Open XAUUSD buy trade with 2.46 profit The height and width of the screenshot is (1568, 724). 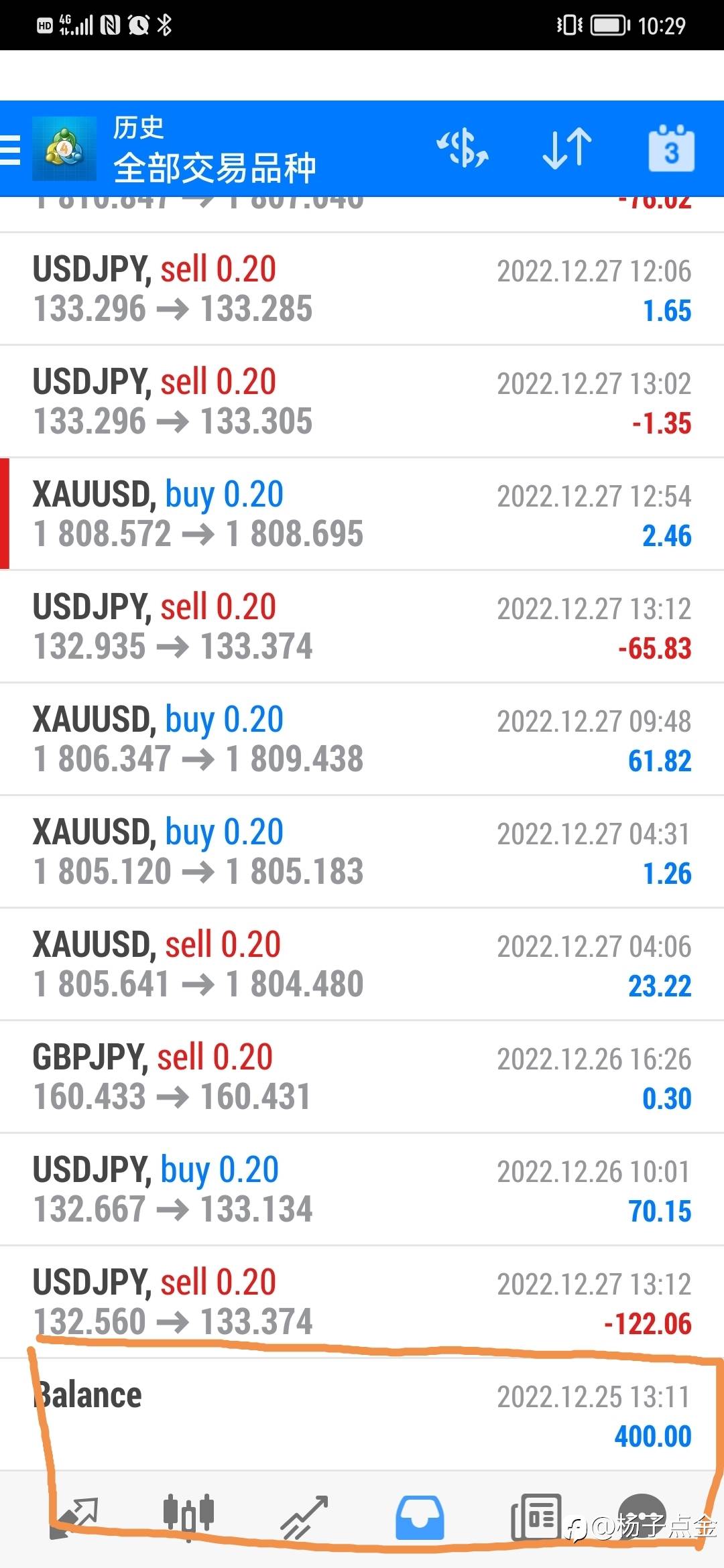[x=362, y=515]
